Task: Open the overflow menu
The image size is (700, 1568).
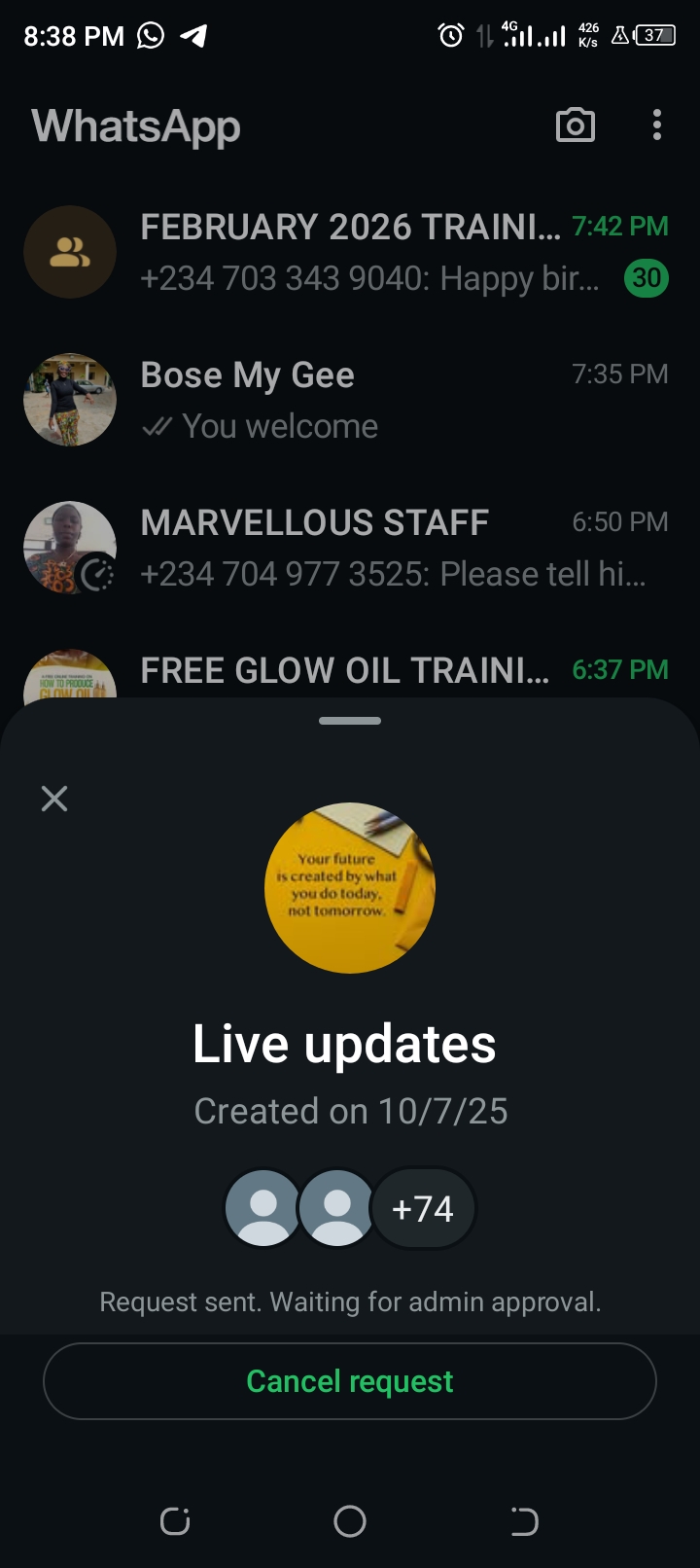Action: pyautogui.click(x=657, y=125)
